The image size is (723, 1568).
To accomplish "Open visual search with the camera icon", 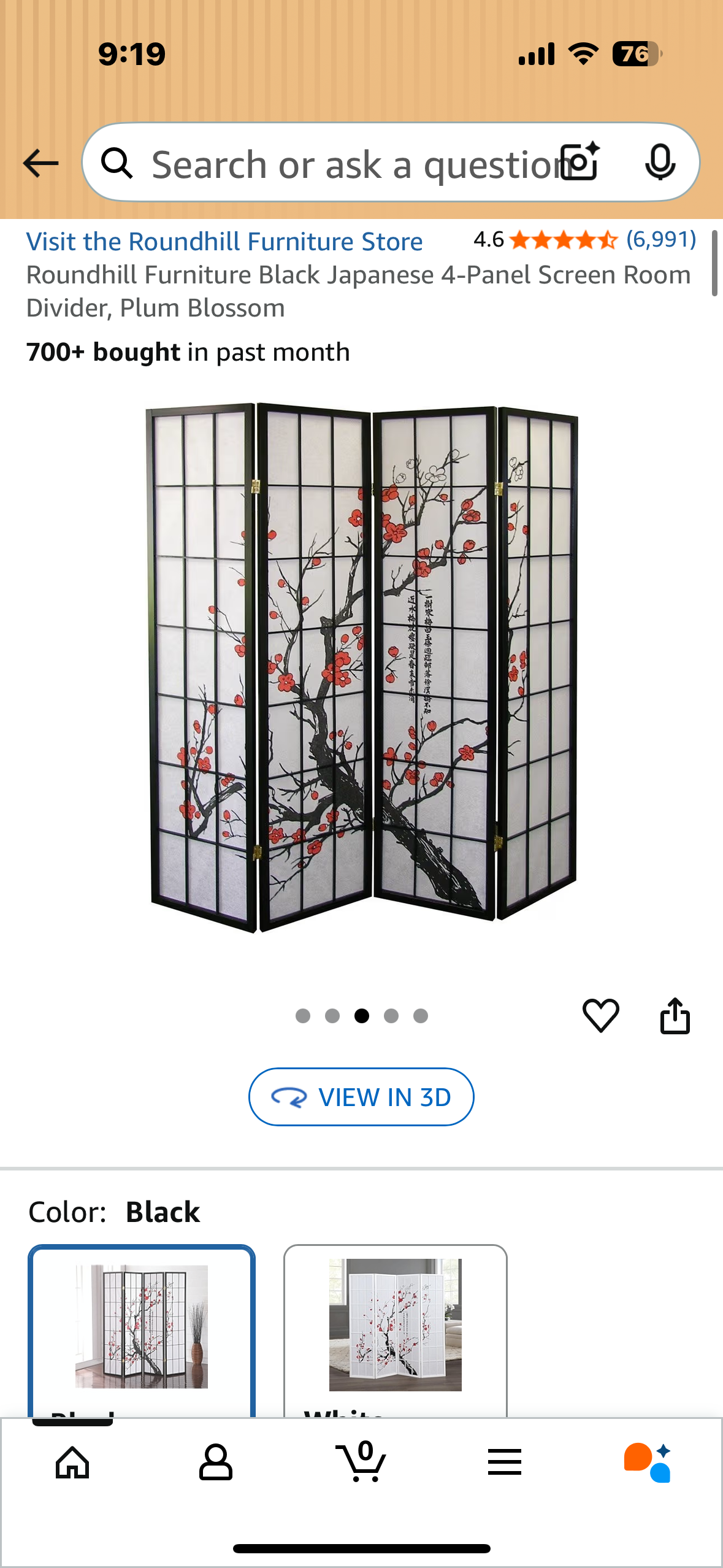I will [577, 162].
